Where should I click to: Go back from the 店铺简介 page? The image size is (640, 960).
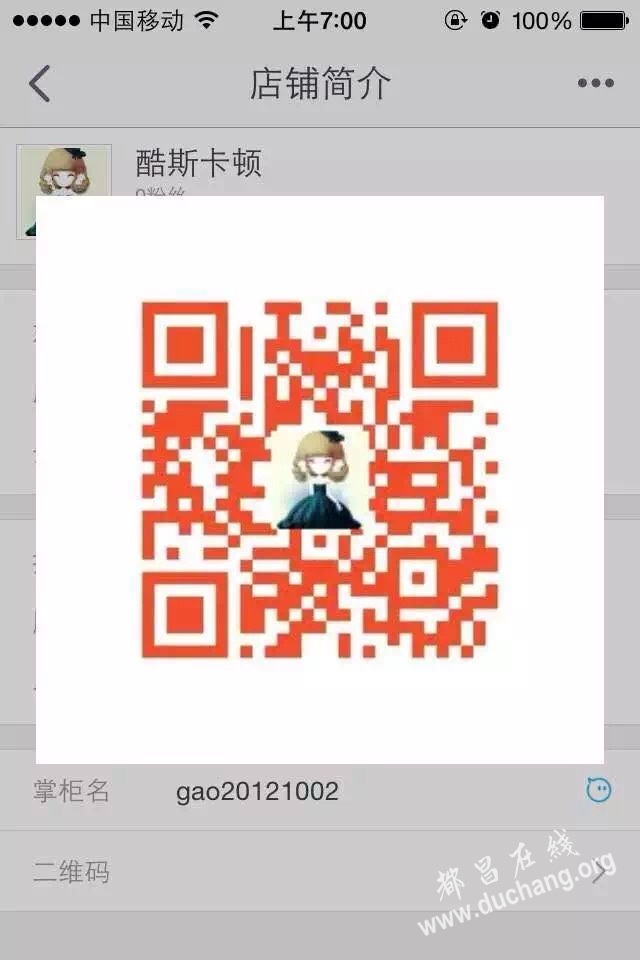[x=40, y=84]
